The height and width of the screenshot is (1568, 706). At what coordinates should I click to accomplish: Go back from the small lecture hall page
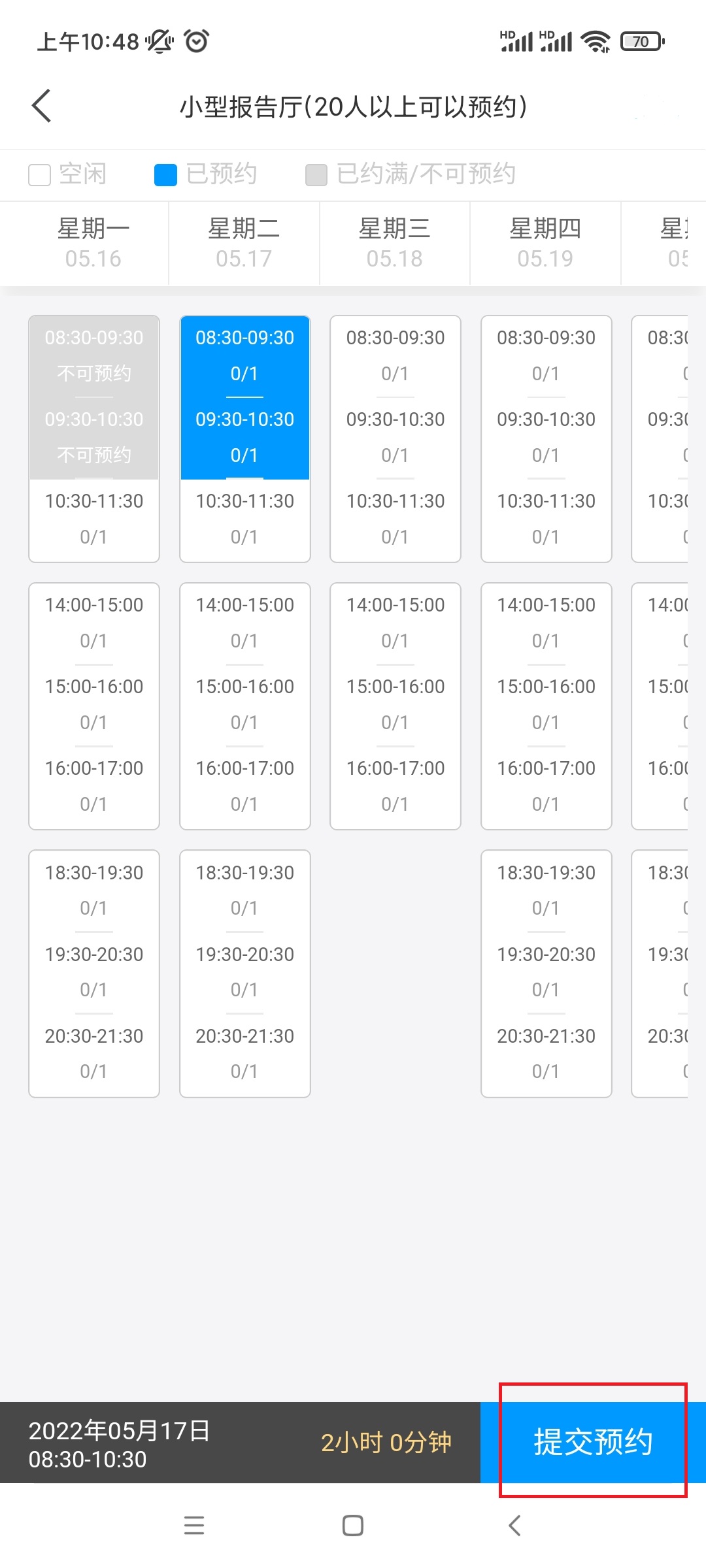[42, 106]
